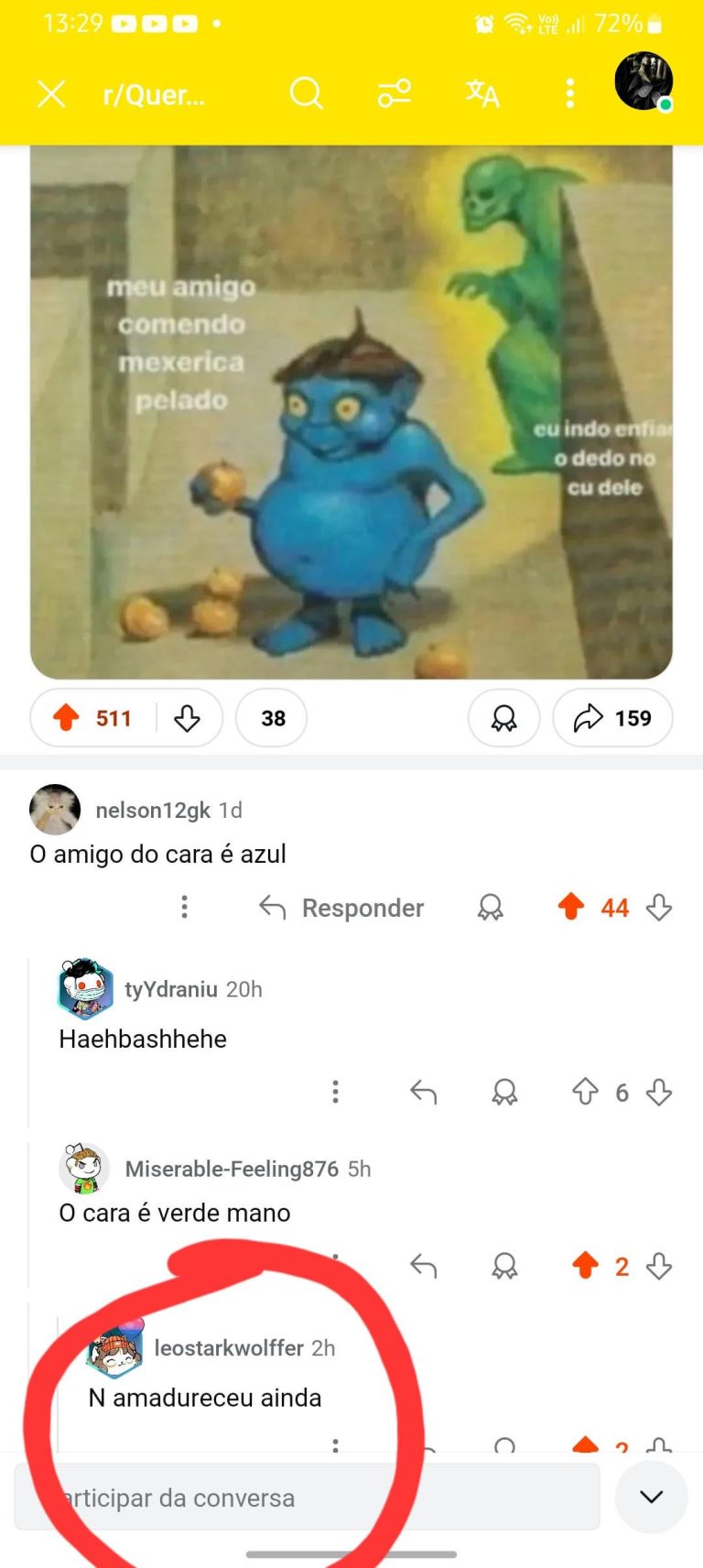Screen dimensions: 703x1568
Task: Downvote the post
Action: click(188, 718)
